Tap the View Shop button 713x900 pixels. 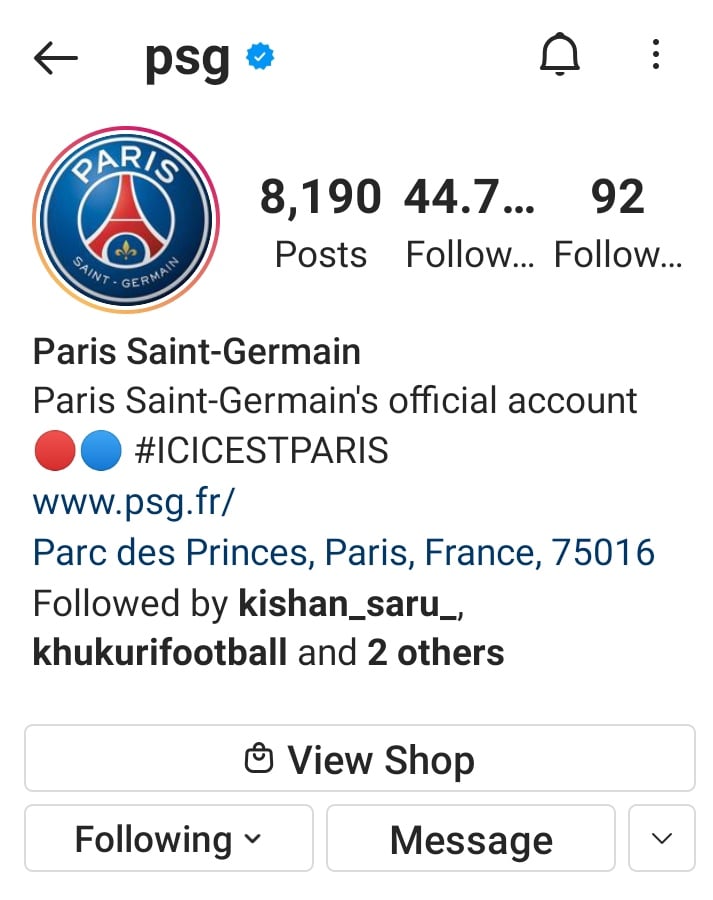pos(359,760)
